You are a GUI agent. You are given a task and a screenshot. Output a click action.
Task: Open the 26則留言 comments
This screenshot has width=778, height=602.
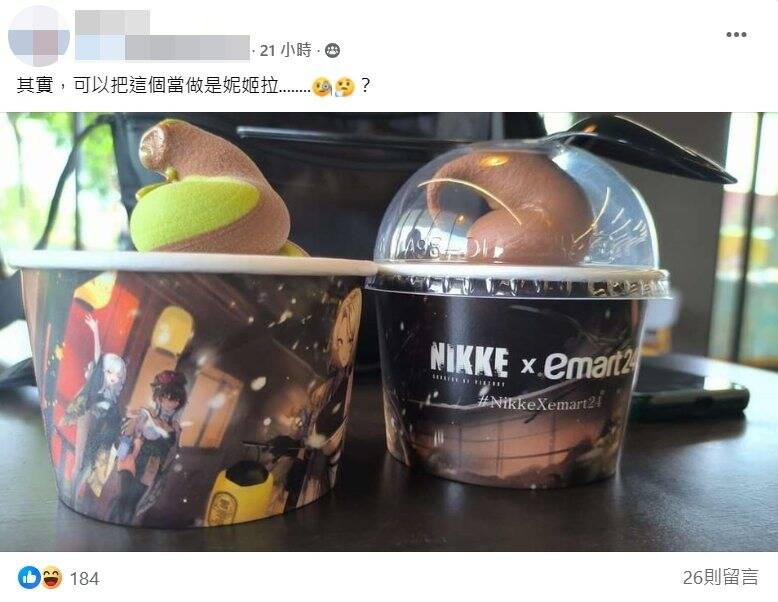coord(720,577)
